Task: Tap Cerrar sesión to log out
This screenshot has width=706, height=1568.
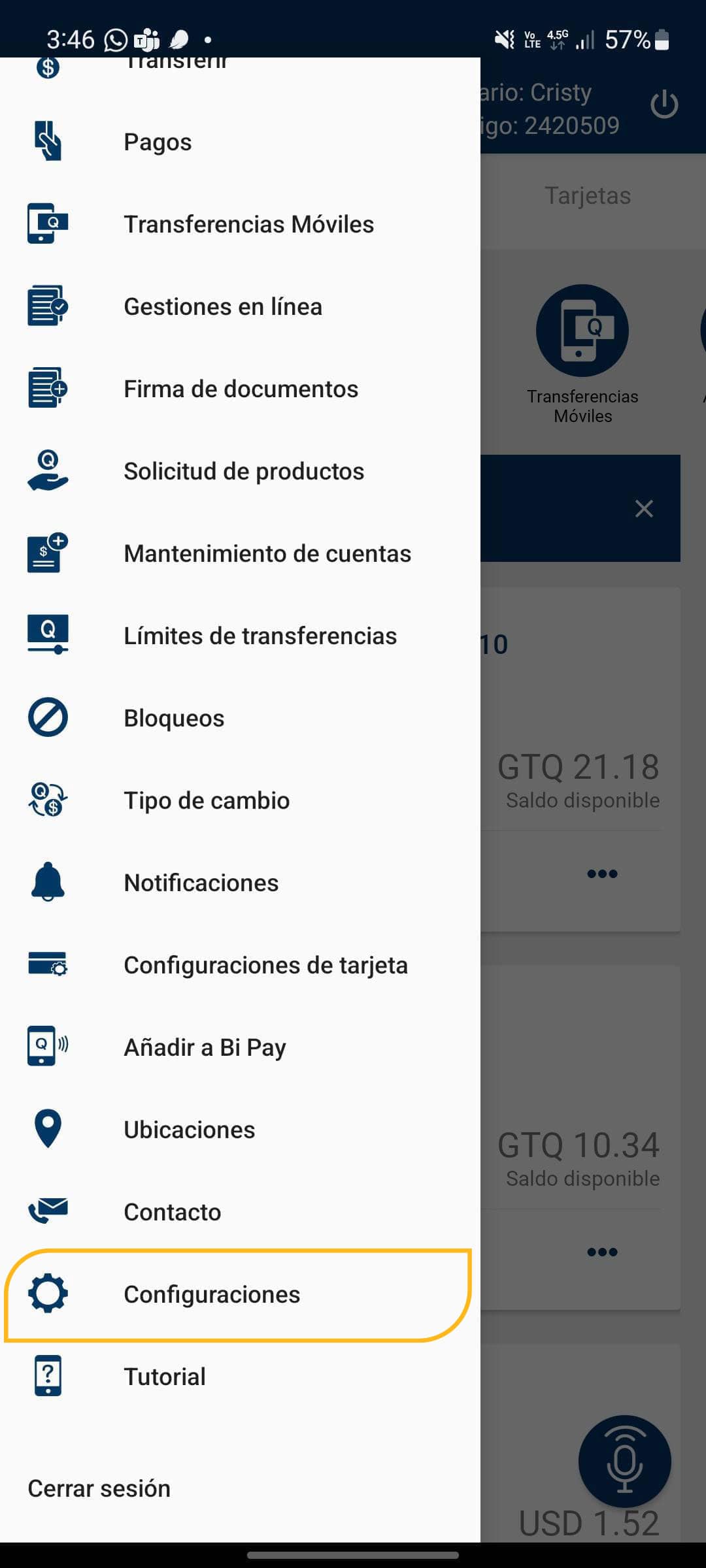Action: point(99,1488)
